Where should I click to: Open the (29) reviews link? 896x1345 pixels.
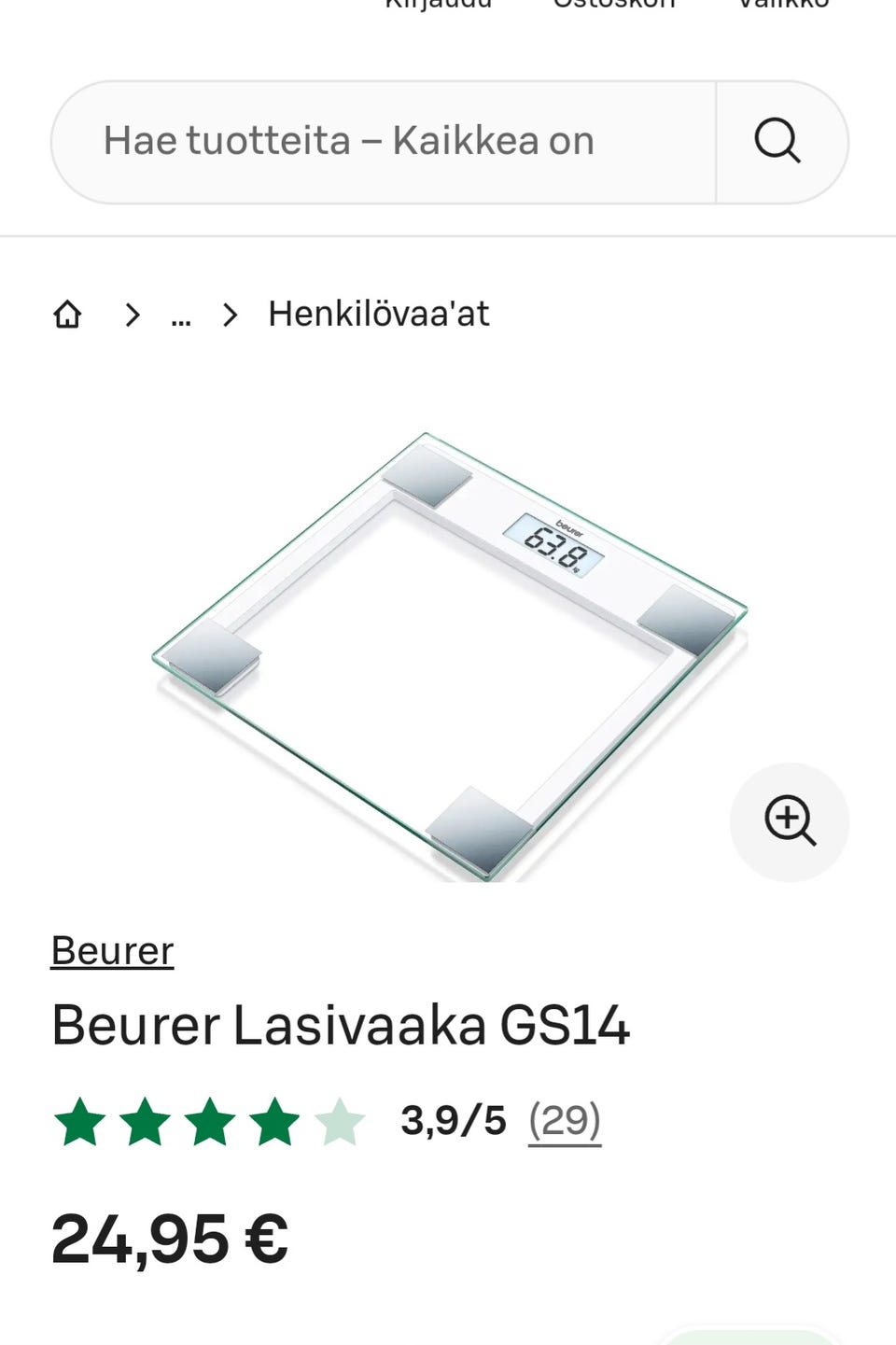click(x=564, y=1121)
